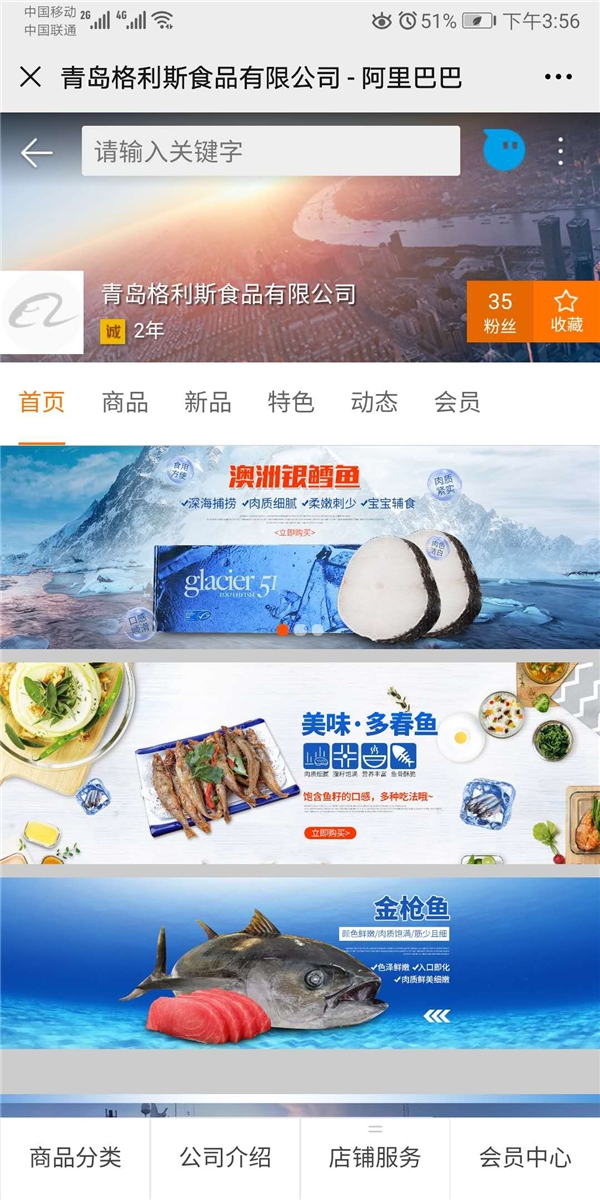This screenshot has width=600, height=1200.
Task: Open the blue chat assistant icon
Action: [x=503, y=151]
